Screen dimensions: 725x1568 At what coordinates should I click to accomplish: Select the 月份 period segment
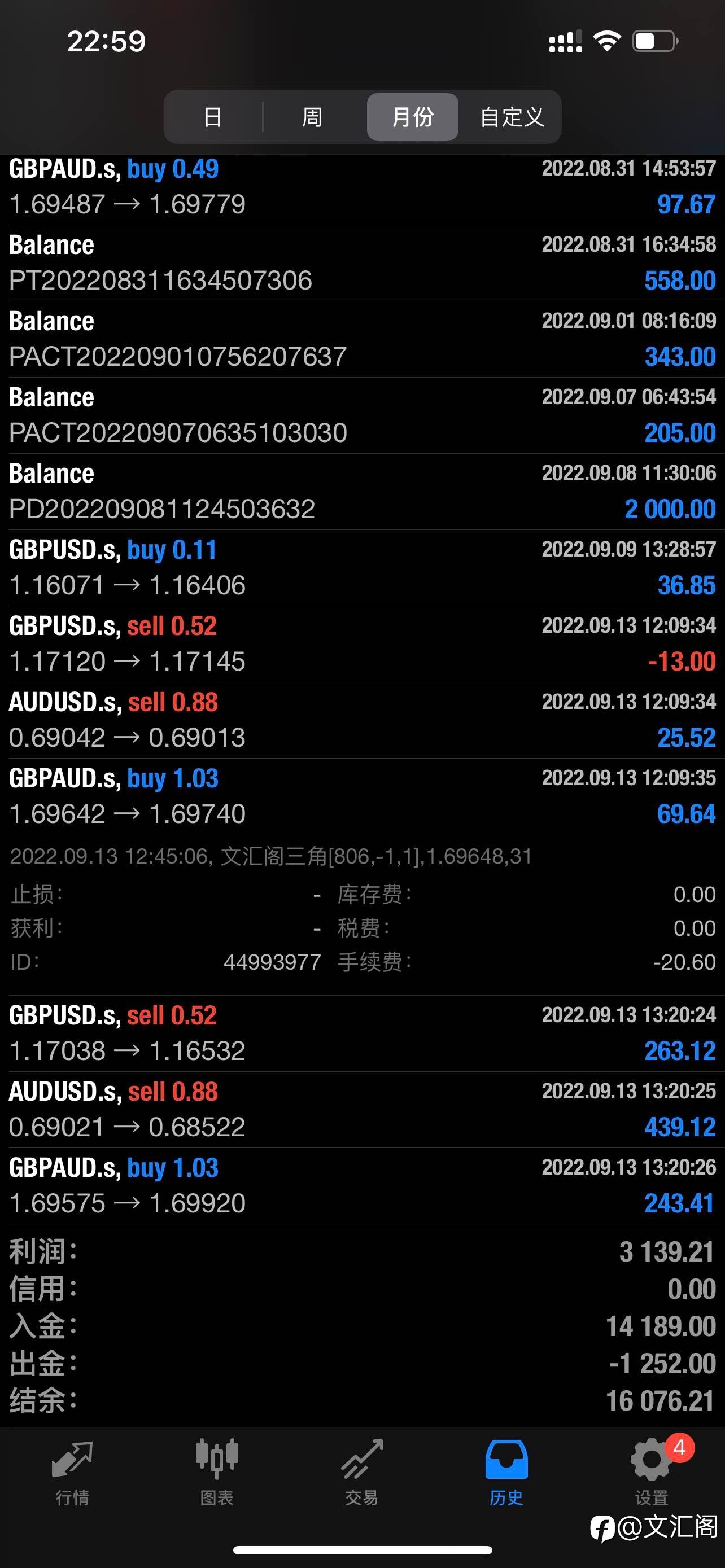click(x=413, y=116)
